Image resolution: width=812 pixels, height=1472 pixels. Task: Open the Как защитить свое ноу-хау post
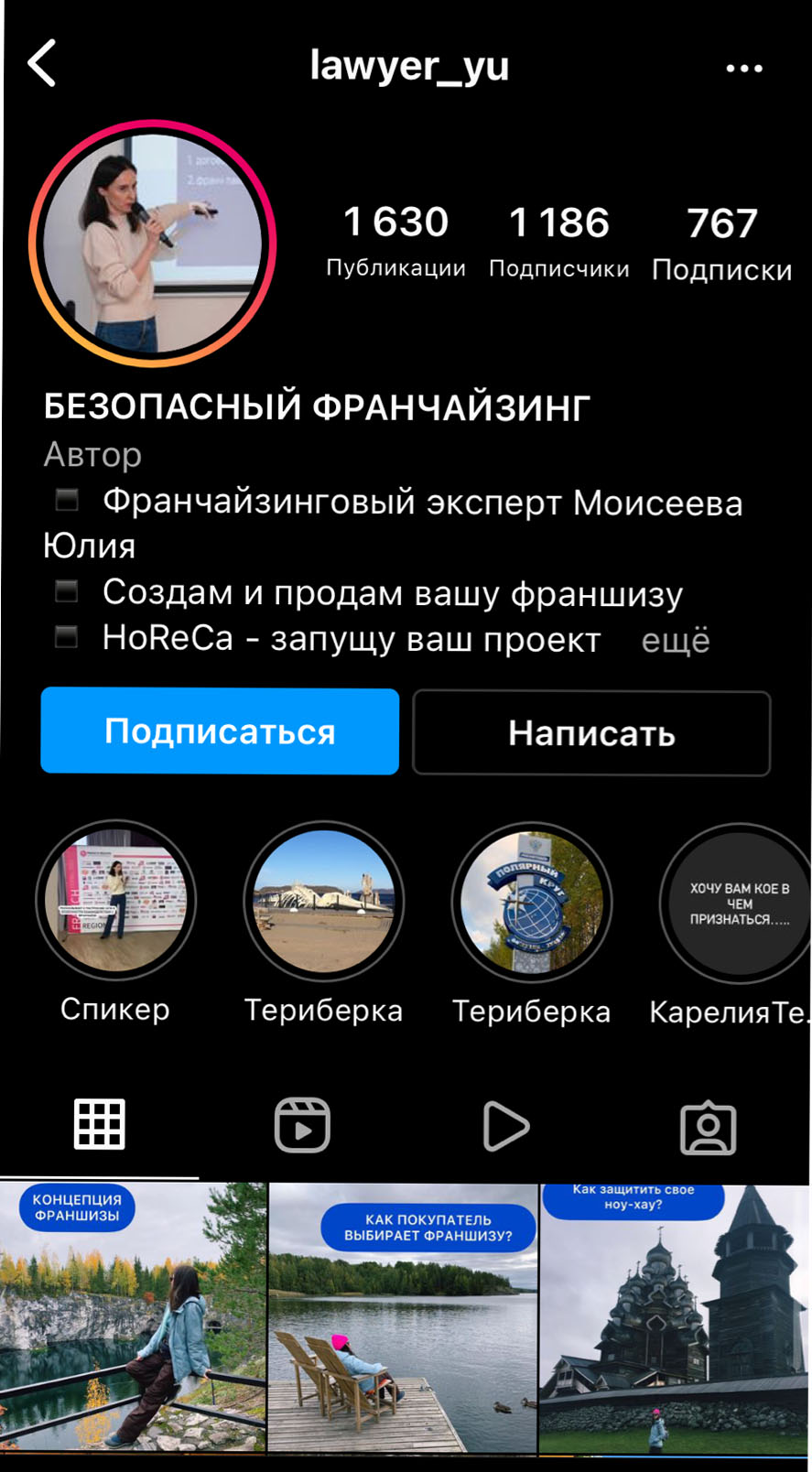point(674,1318)
